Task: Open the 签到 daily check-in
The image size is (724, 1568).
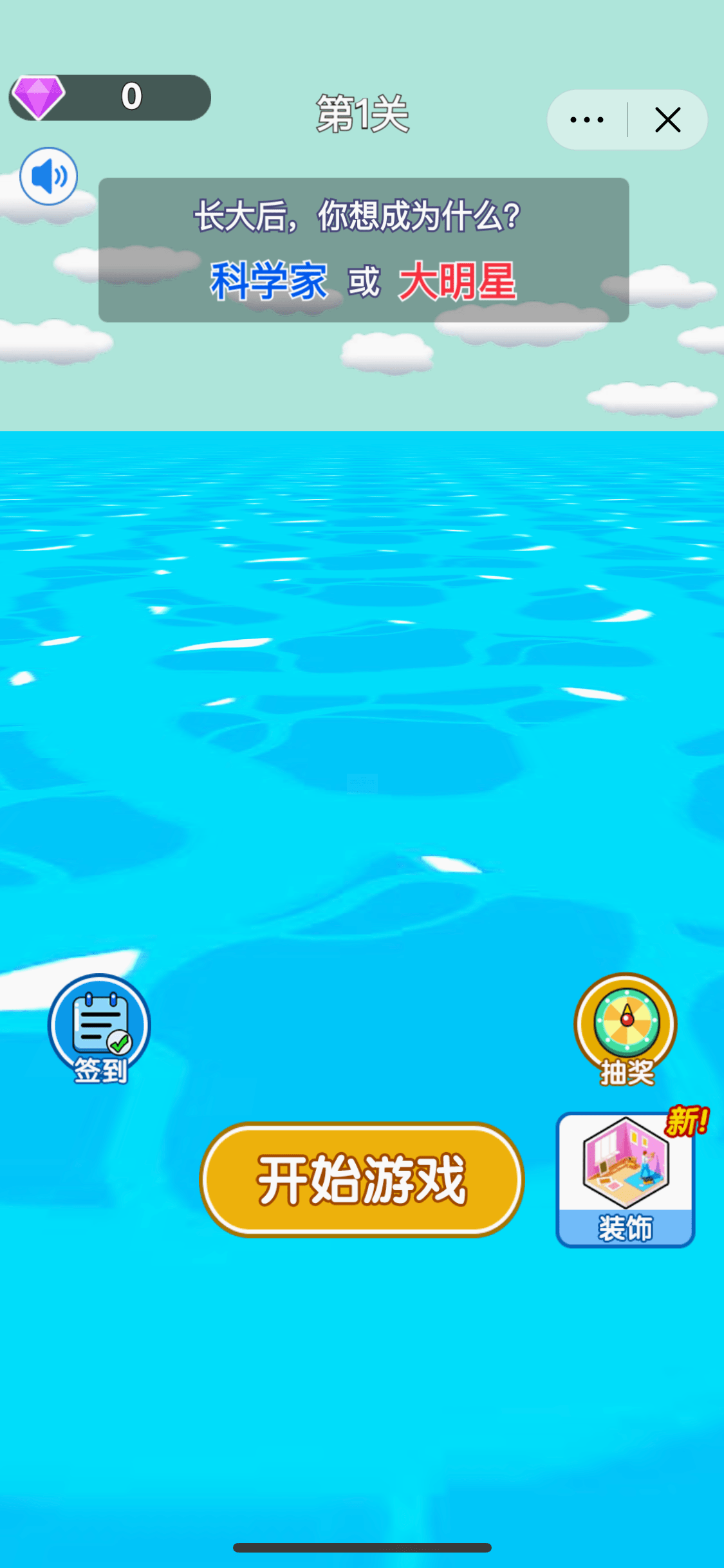Action: [x=100, y=1029]
